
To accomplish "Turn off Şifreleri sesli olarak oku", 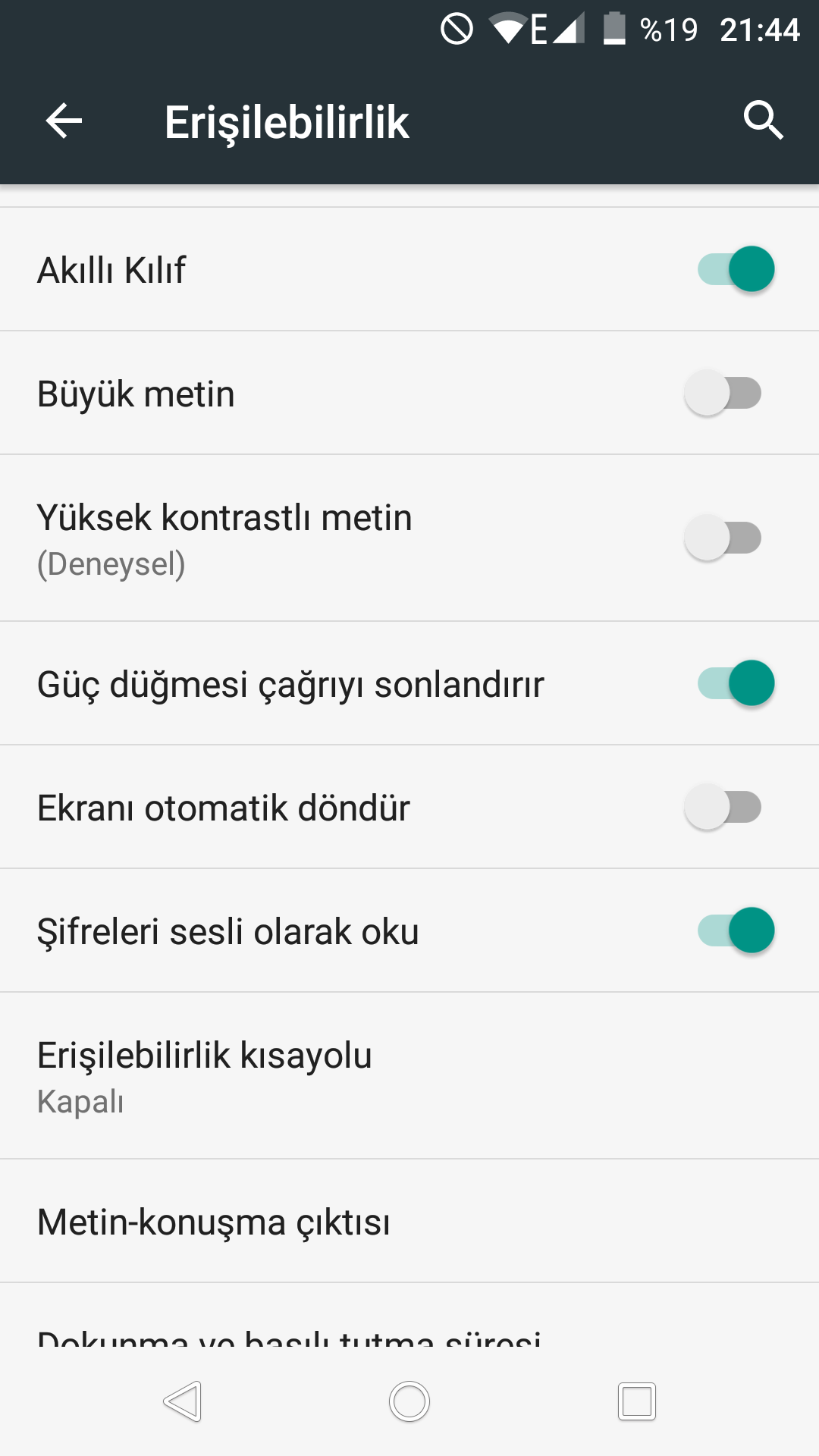I will pyautogui.click(x=736, y=930).
